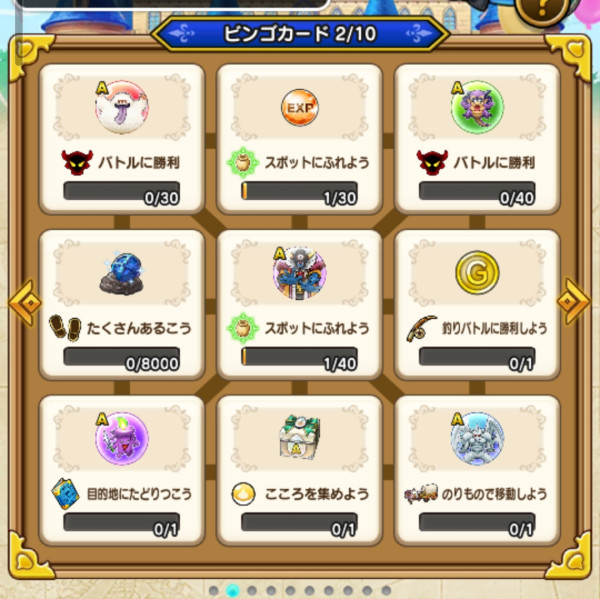Open the バトルに勝利 0/30 bingo cell
Image resolution: width=600 pixels, height=599 pixels.
(122, 139)
